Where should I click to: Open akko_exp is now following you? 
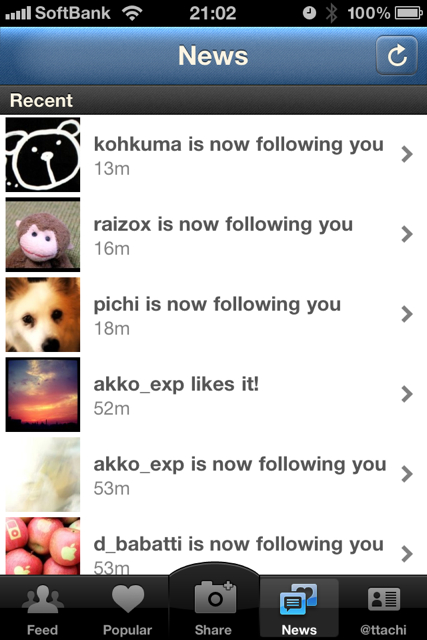tap(214, 475)
